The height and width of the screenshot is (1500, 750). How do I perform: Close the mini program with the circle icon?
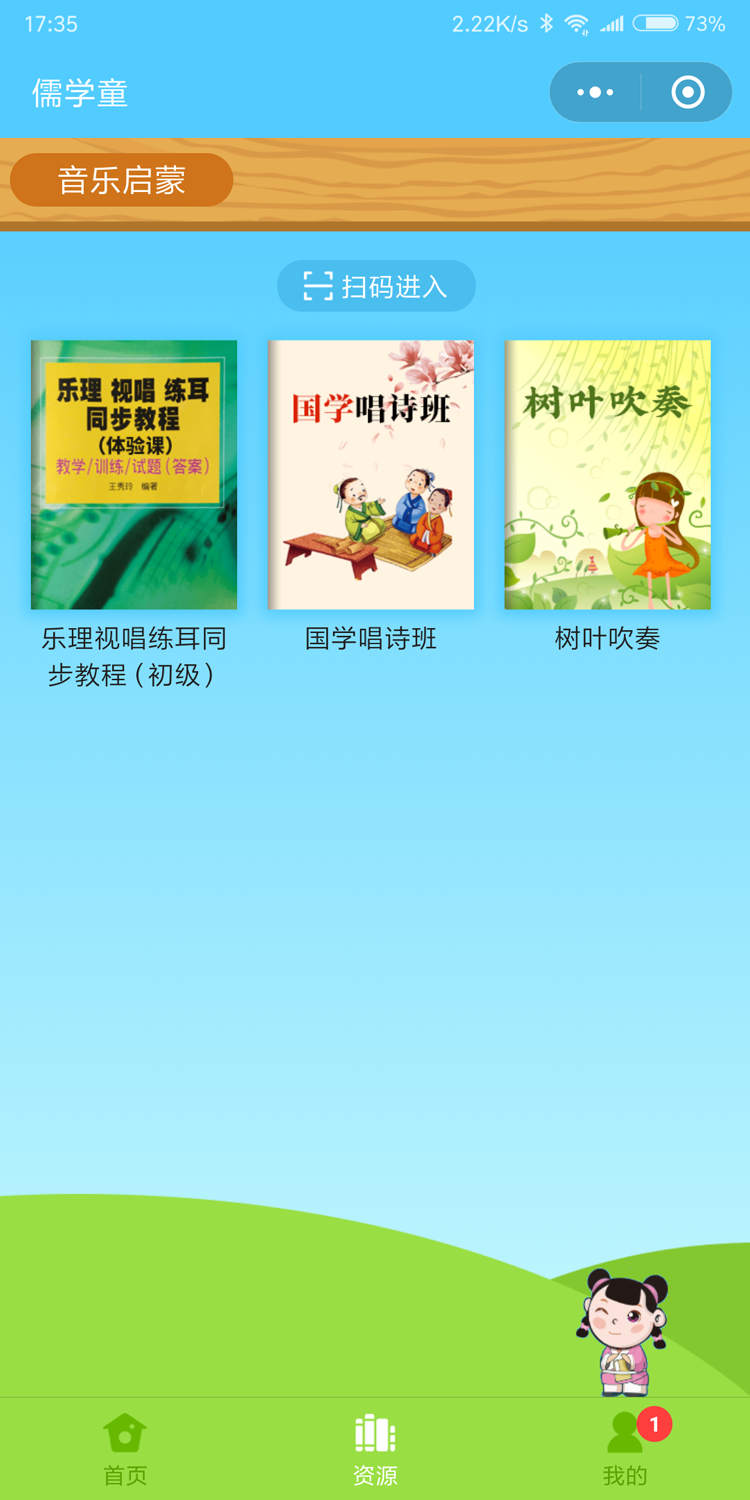[688, 93]
